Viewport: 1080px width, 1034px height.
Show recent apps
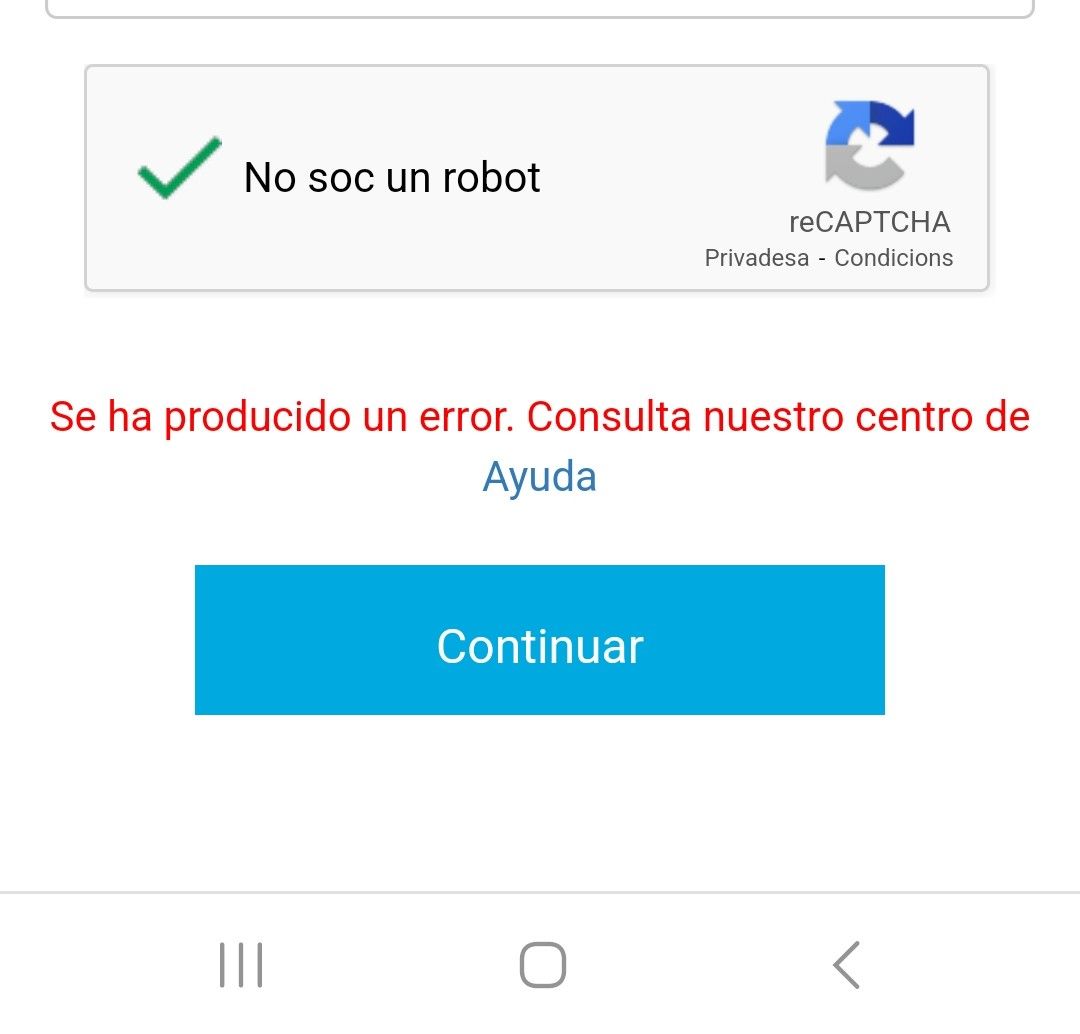(241, 965)
